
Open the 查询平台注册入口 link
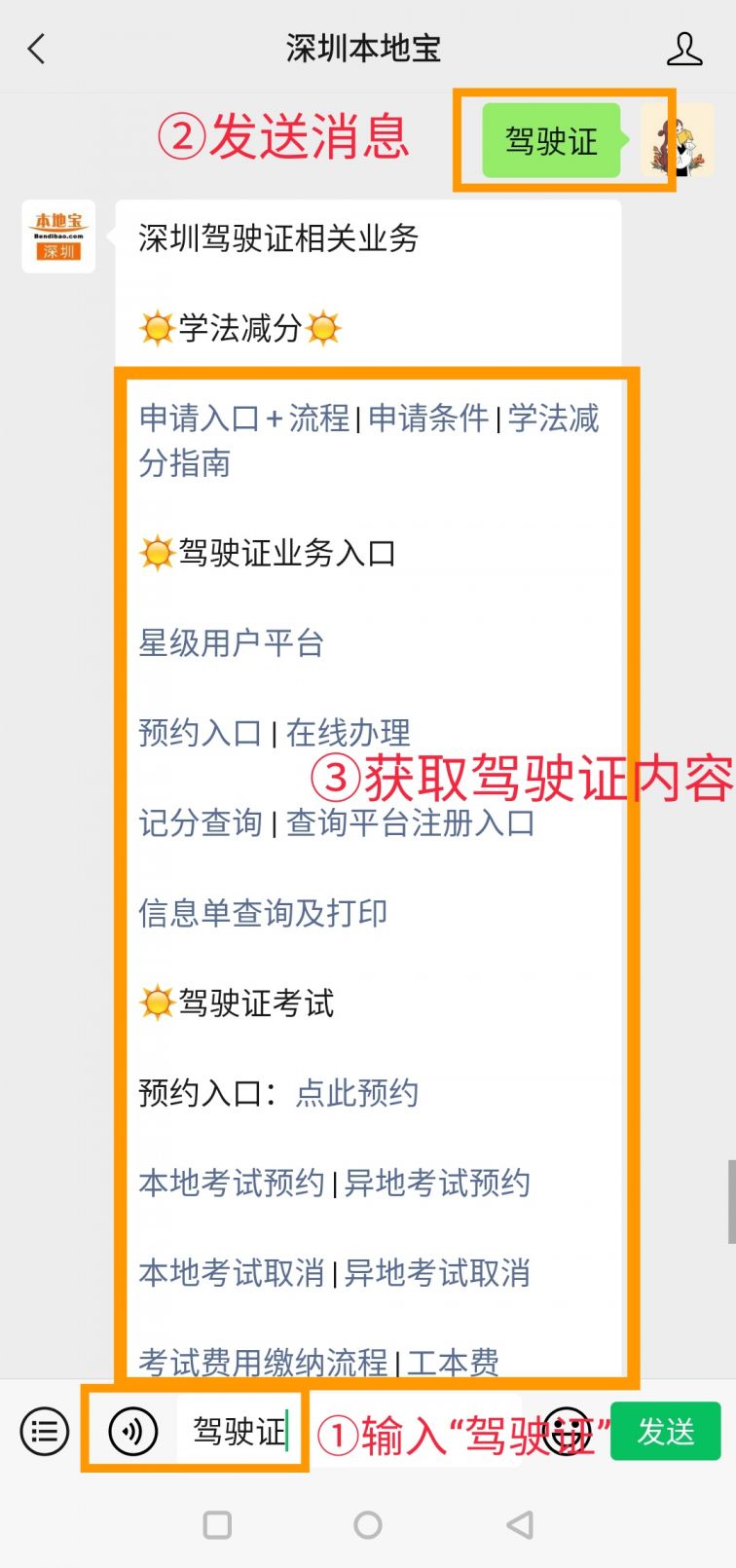pyautogui.click(x=410, y=823)
